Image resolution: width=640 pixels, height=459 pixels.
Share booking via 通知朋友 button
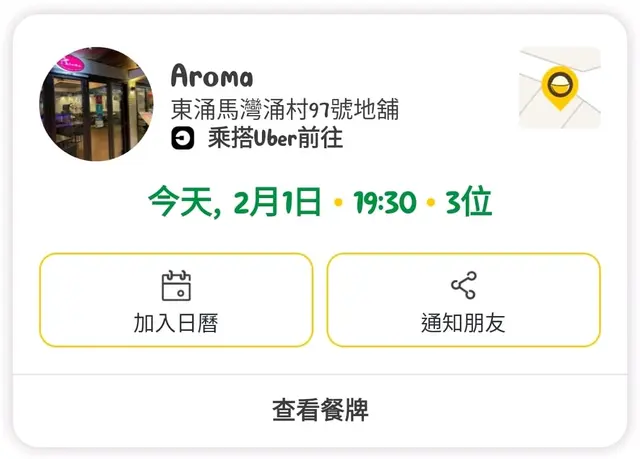pos(463,300)
